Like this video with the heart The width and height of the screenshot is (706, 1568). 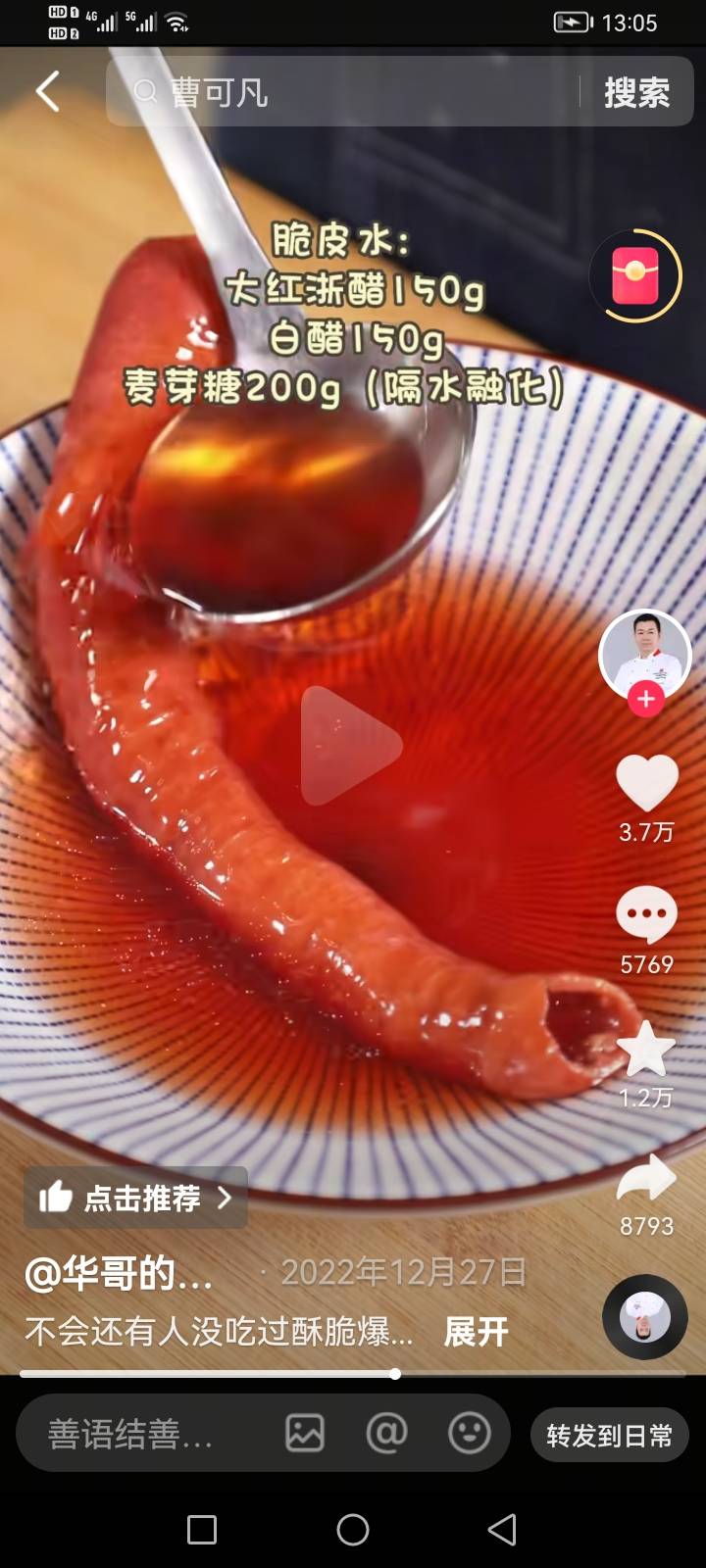tap(646, 785)
